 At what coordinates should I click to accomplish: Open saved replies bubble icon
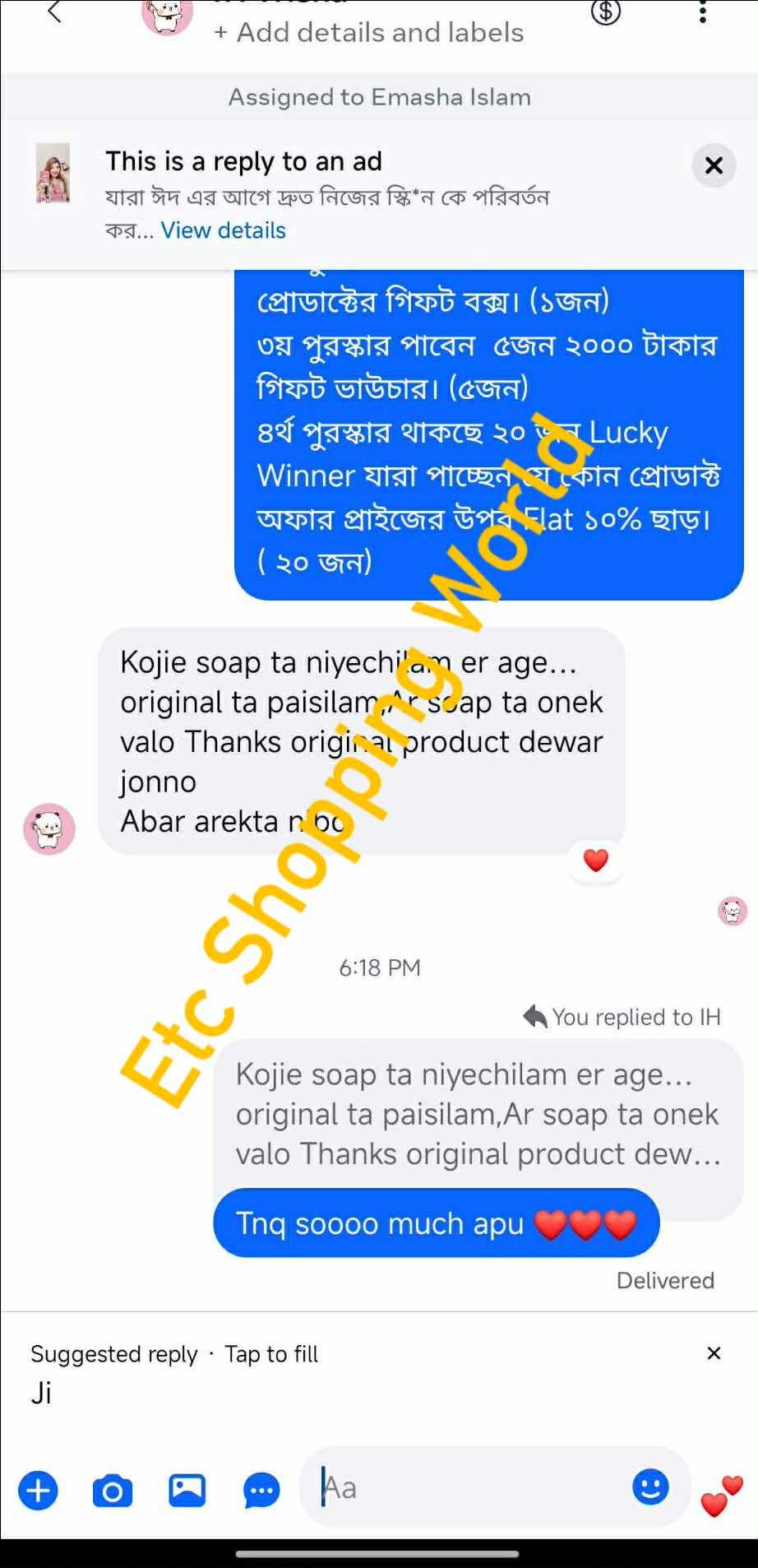pyautogui.click(x=261, y=1490)
